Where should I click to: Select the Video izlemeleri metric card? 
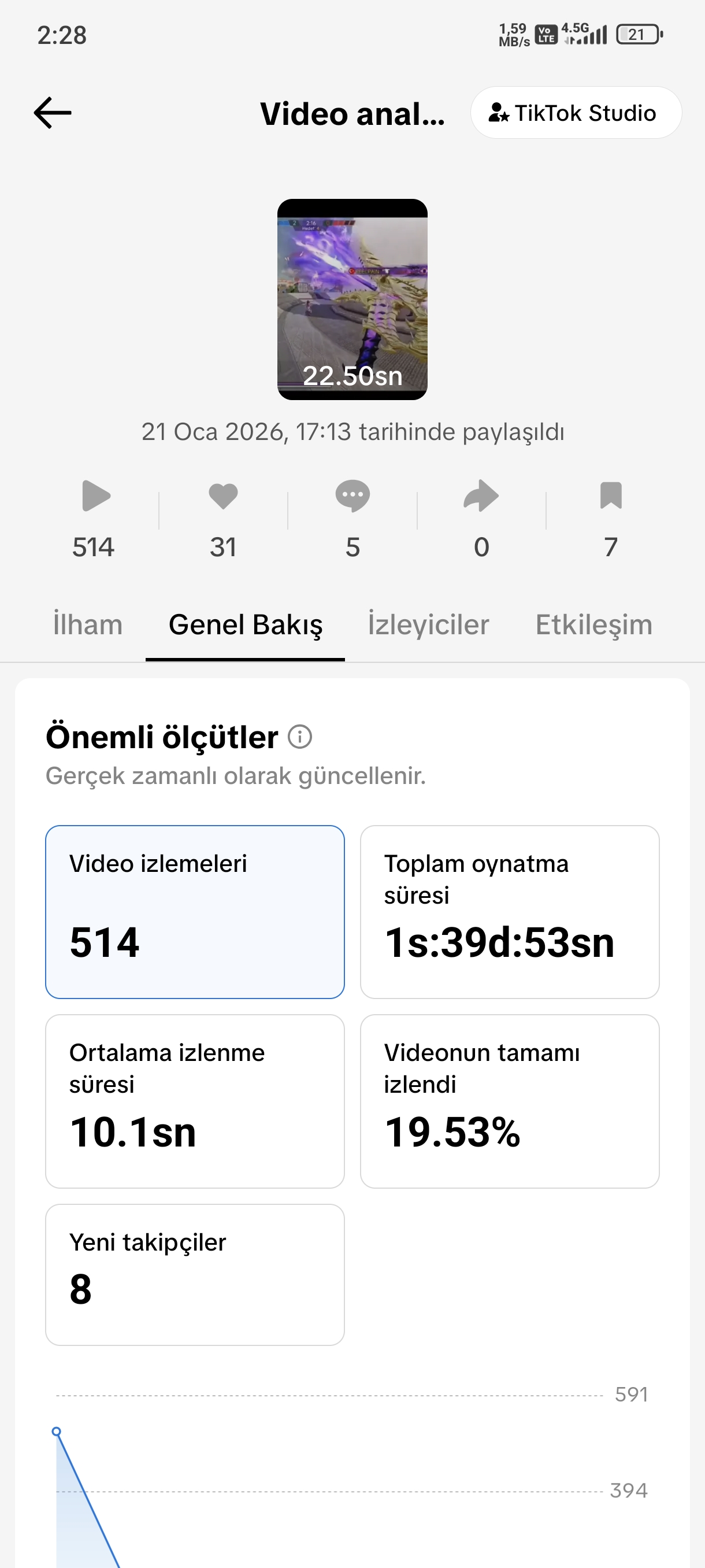tap(195, 912)
